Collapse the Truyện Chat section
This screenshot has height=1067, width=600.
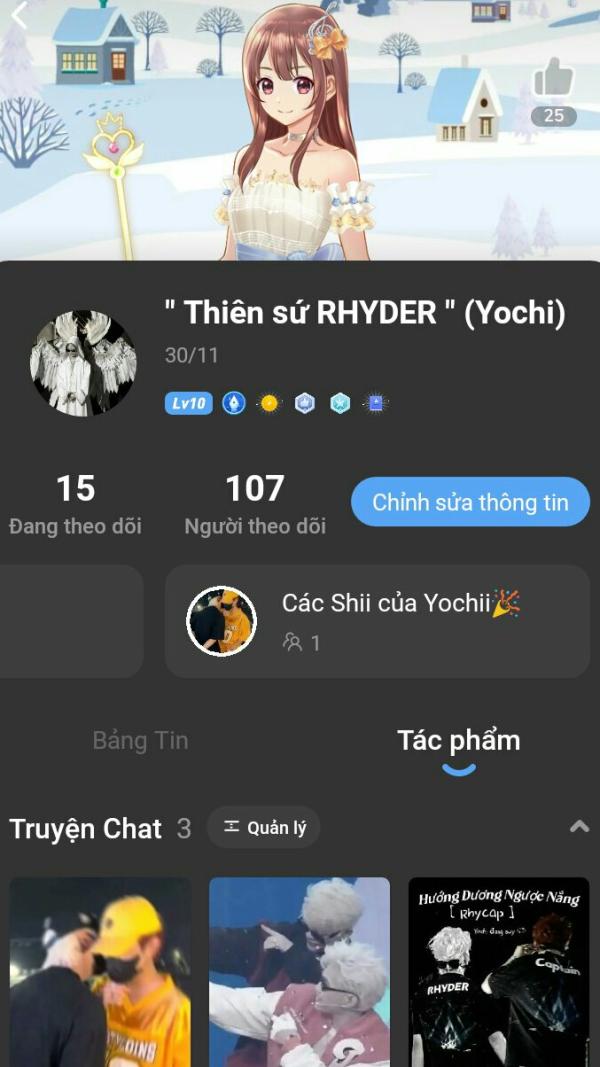pyautogui.click(x=579, y=826)
